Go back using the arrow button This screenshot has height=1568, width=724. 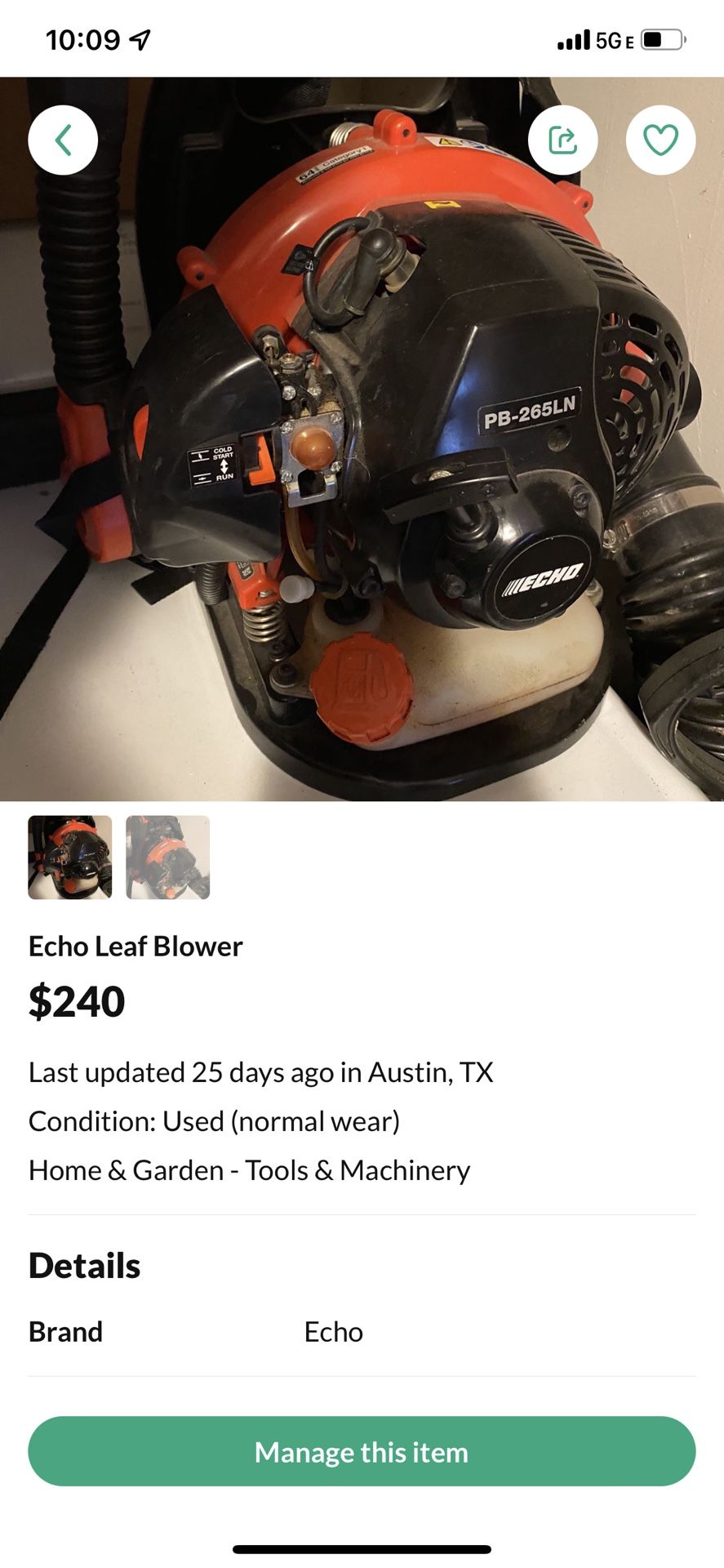pos(63,140)
